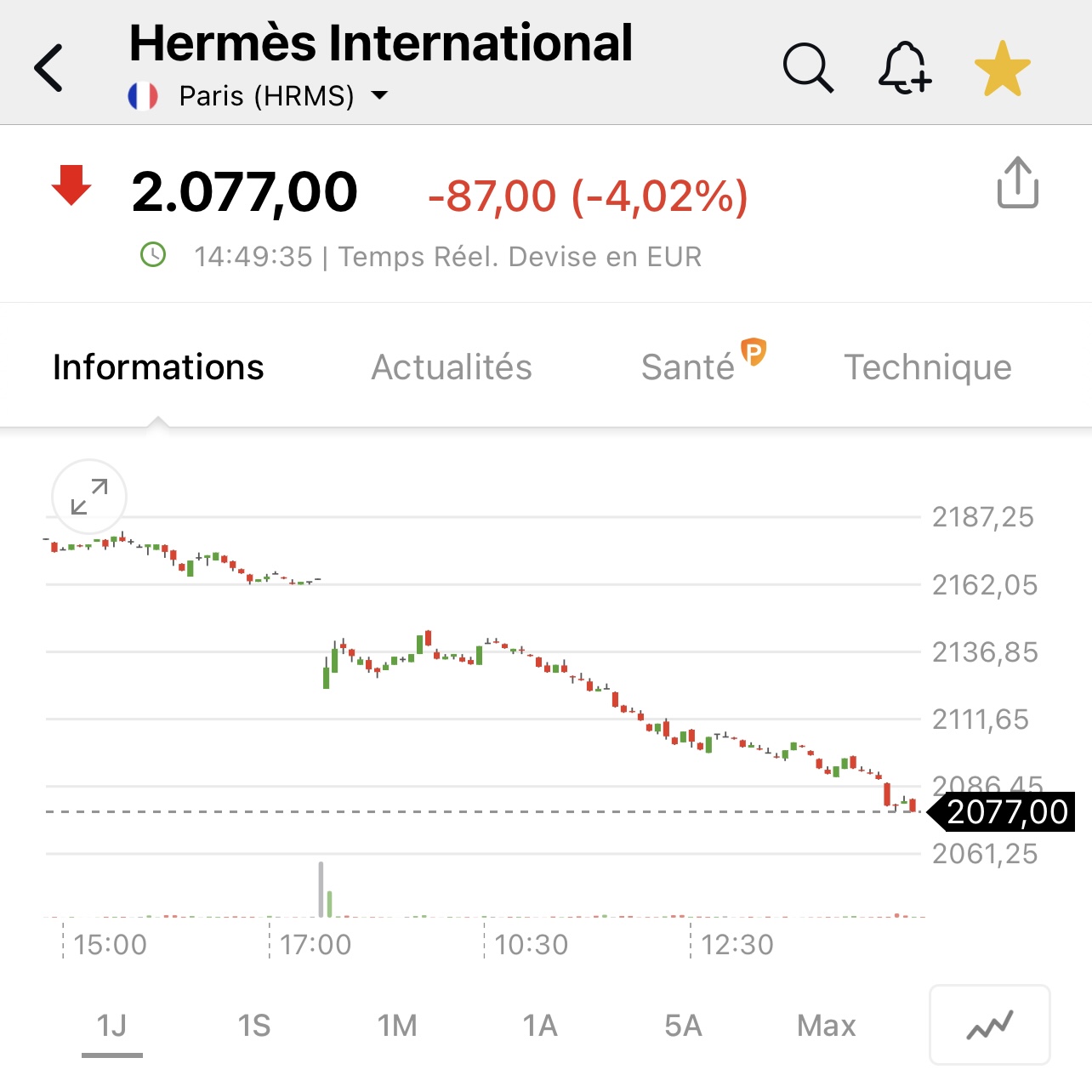Switch to the Technique tab

click(927, 367)
